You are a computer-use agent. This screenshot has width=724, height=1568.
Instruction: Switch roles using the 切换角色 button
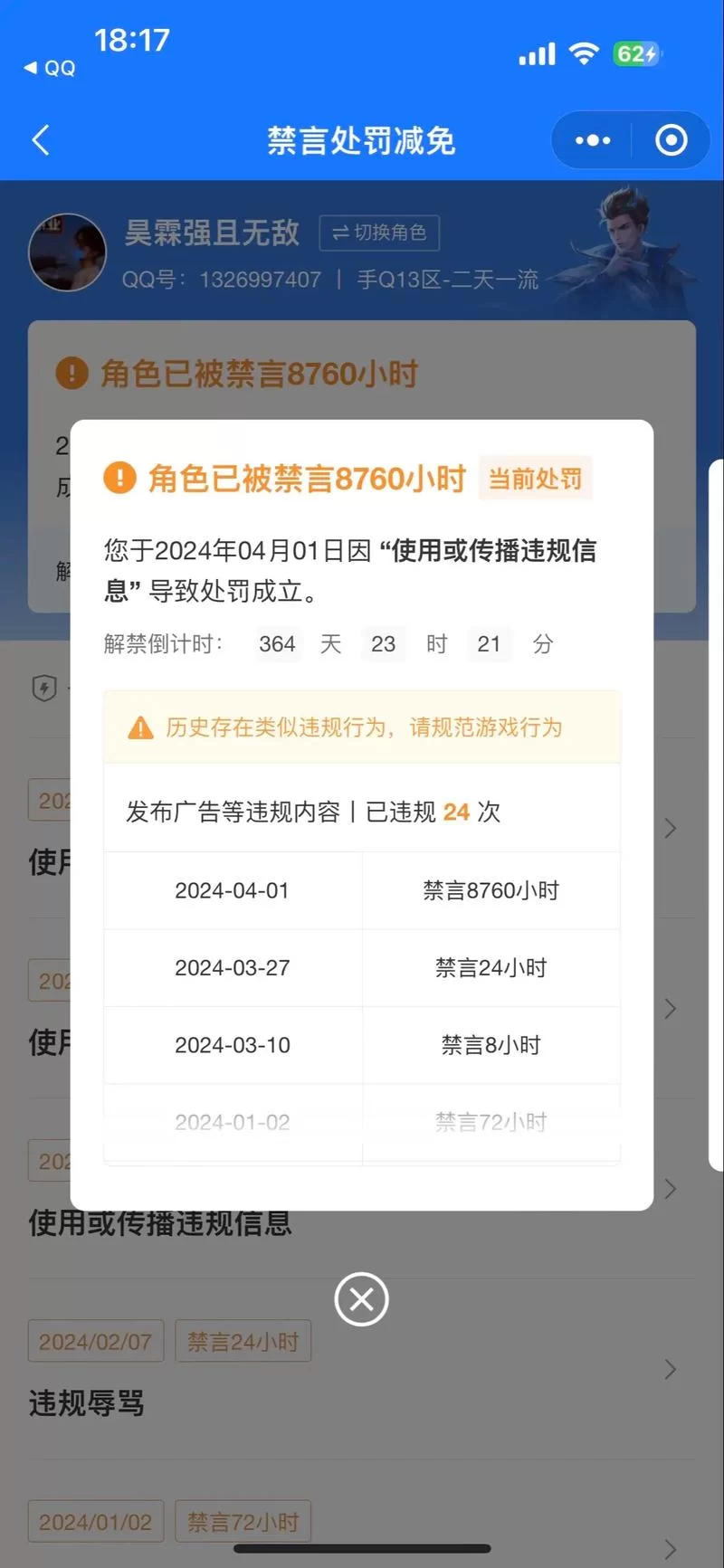[380, 233]
